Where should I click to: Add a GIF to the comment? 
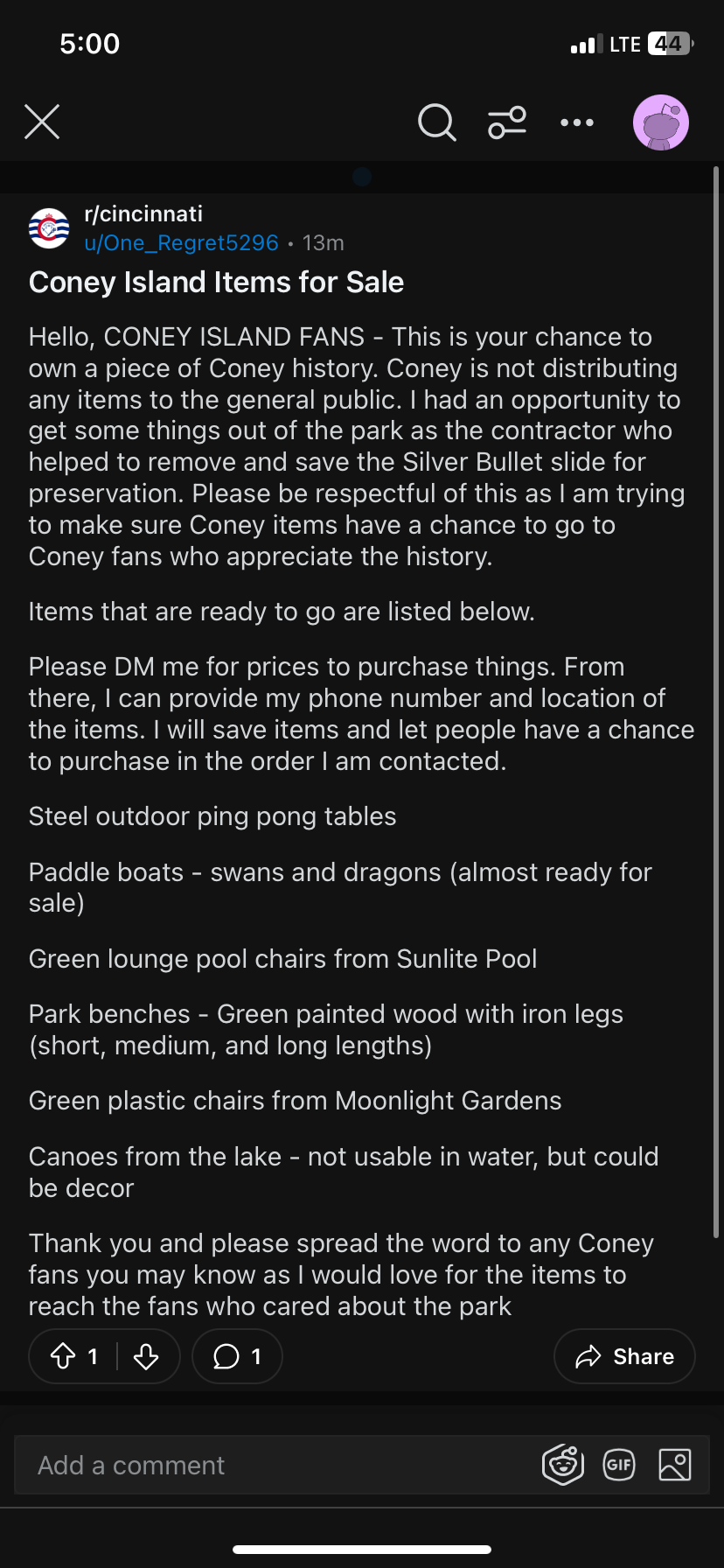click(619, 1465)
